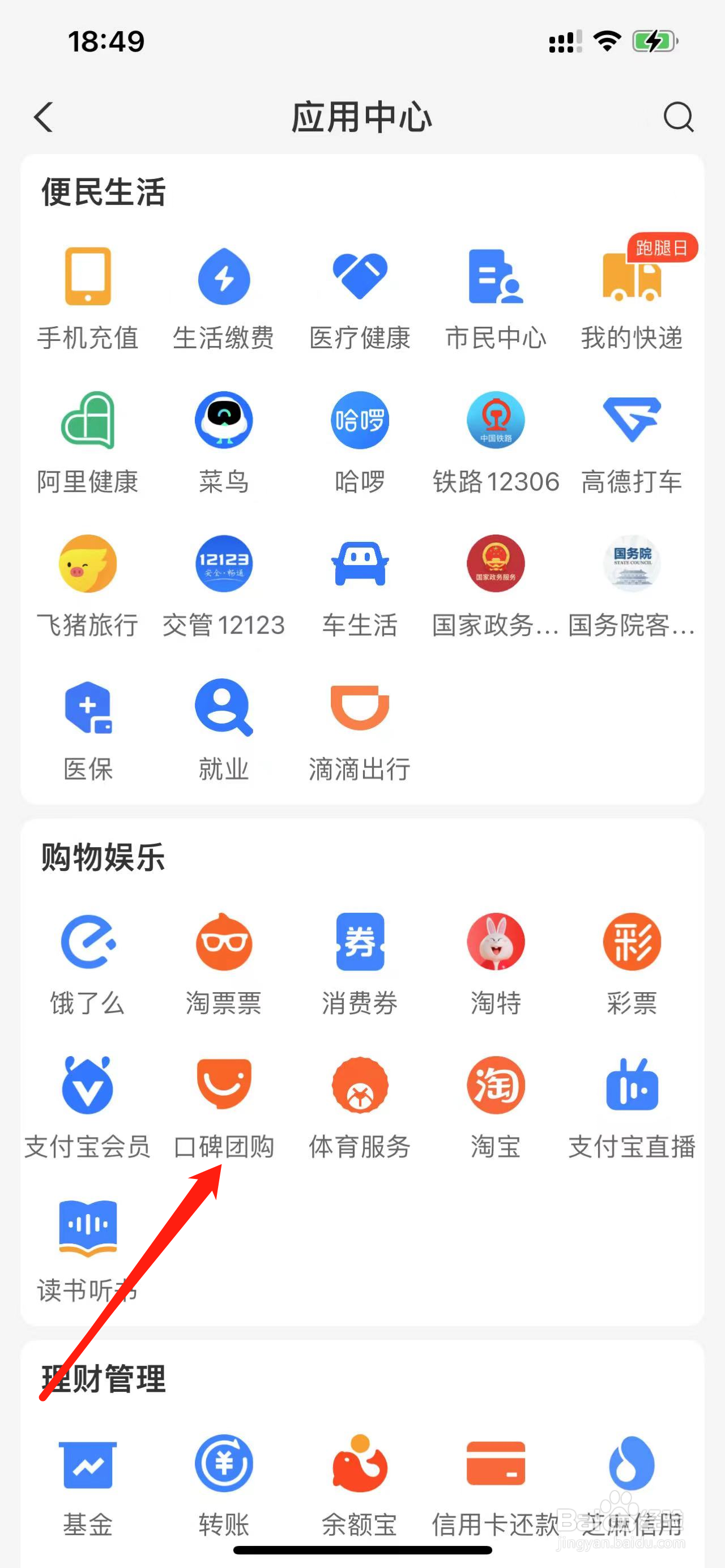The width and height of the screenshot is (725, 1568).
Task: Tap the search magnifier icon
Action: click(x=679, y=118)
